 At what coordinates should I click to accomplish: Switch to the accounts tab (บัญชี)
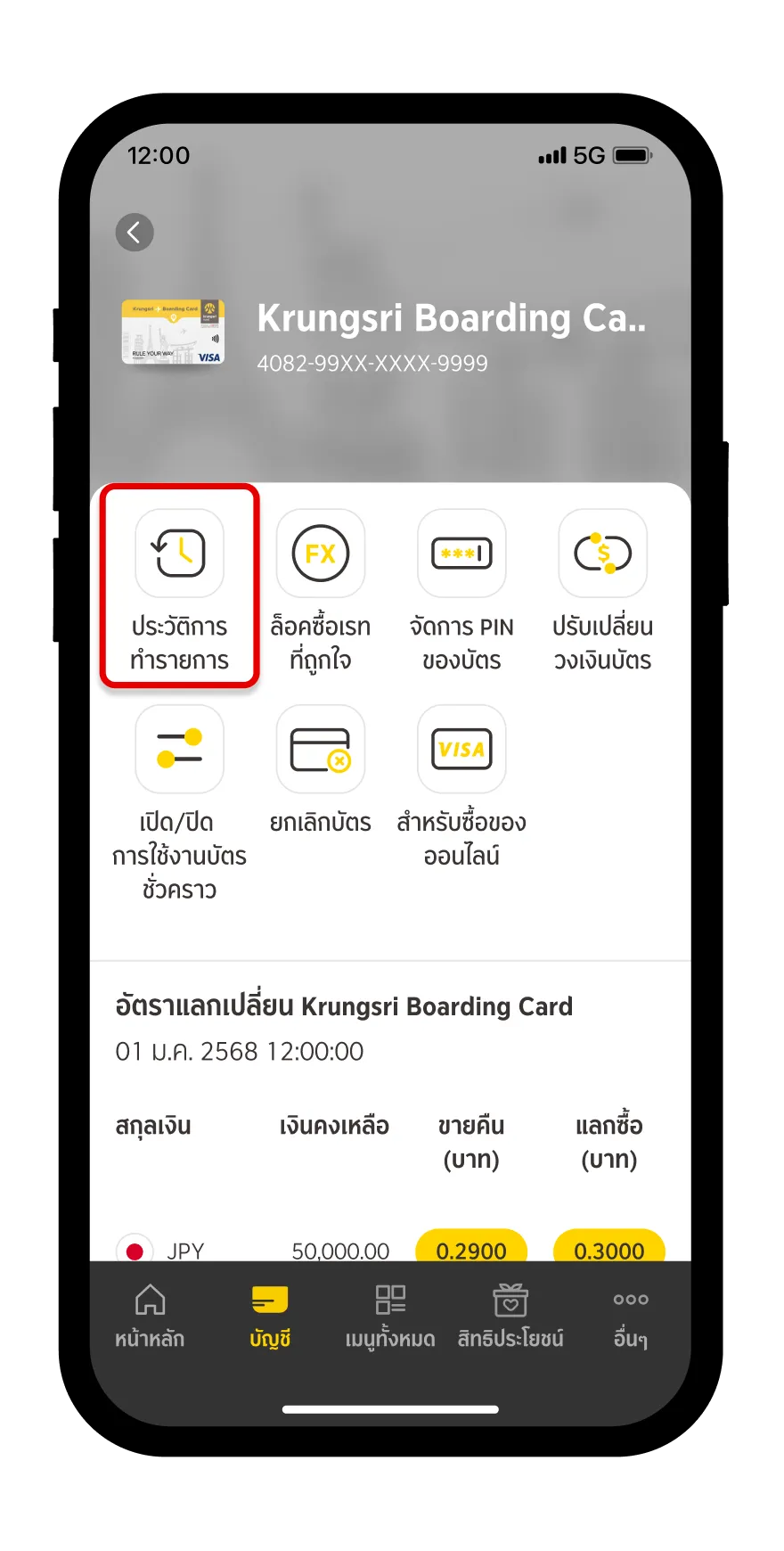click(x=270, y=1316)
